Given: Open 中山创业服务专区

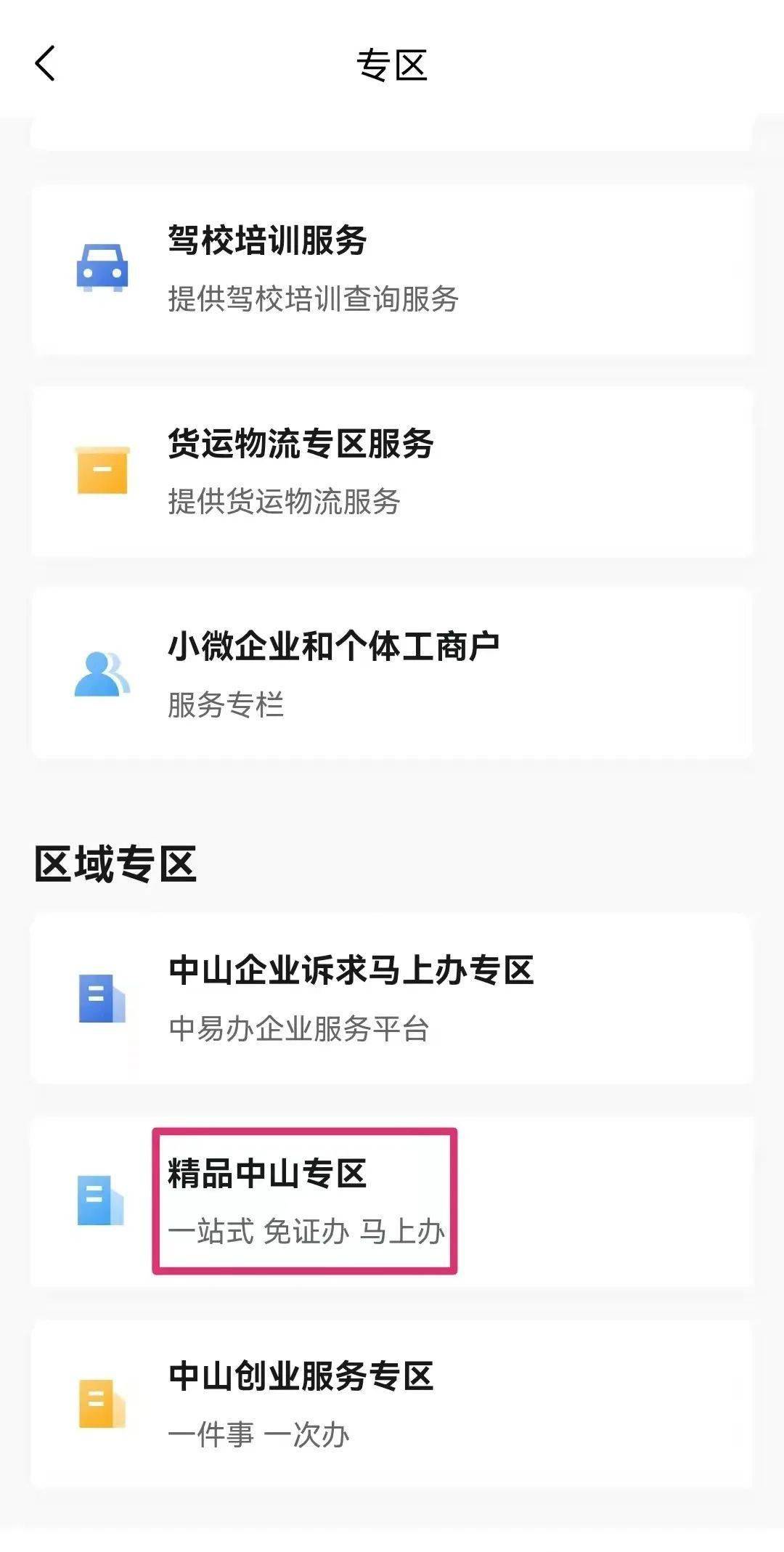Looking at the screenshot, I should [x=392, y=1404].
